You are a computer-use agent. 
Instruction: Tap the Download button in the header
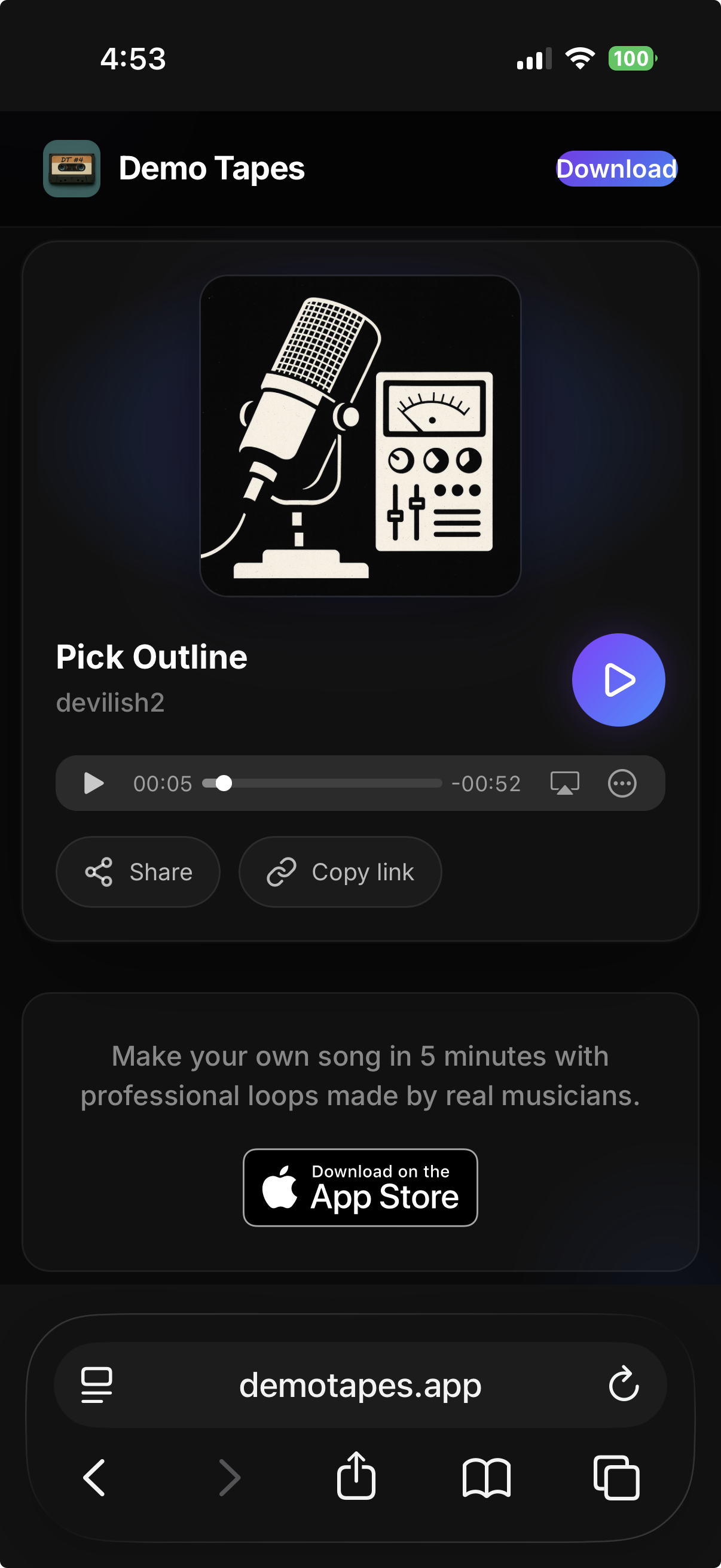pos(616,169)
